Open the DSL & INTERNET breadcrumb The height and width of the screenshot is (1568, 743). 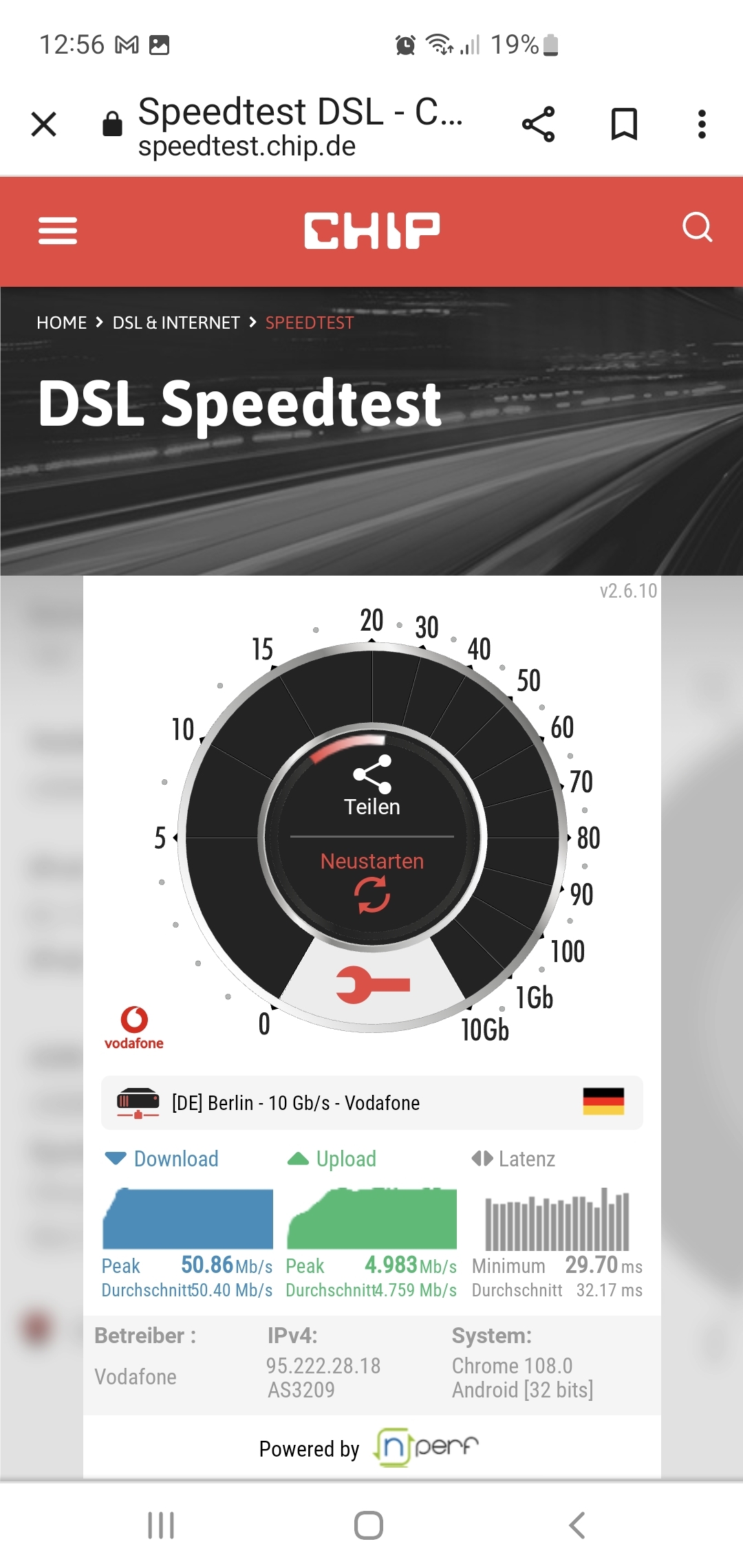tap(176, 323)
